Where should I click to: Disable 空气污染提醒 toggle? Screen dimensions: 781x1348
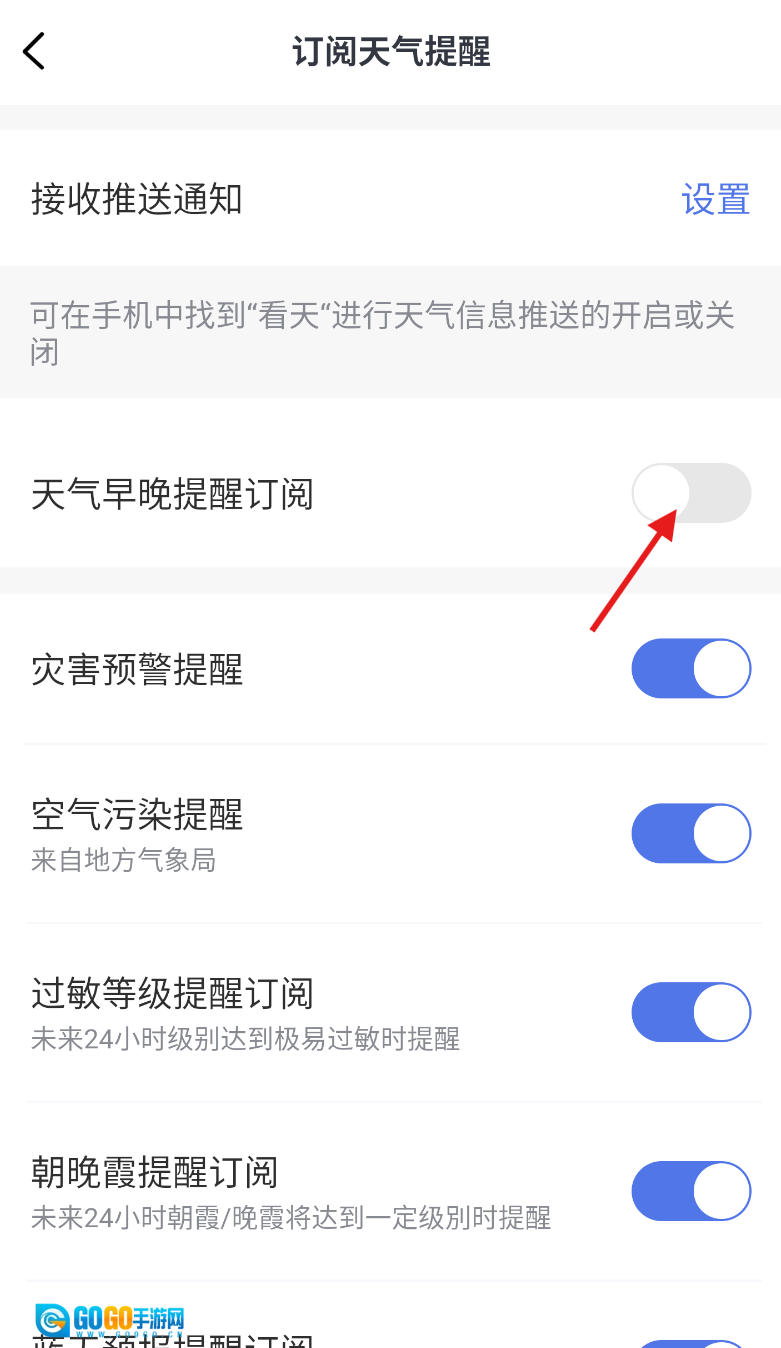tap(690, 833)
